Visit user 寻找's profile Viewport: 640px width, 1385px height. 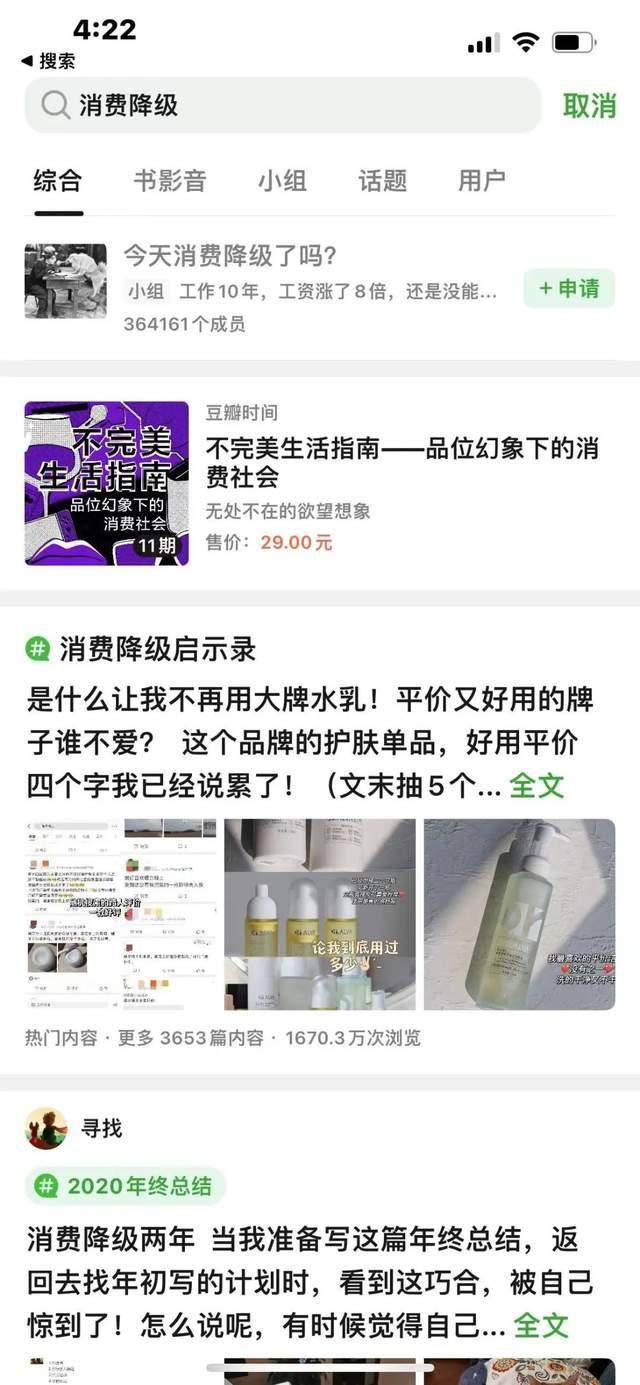100,1128
